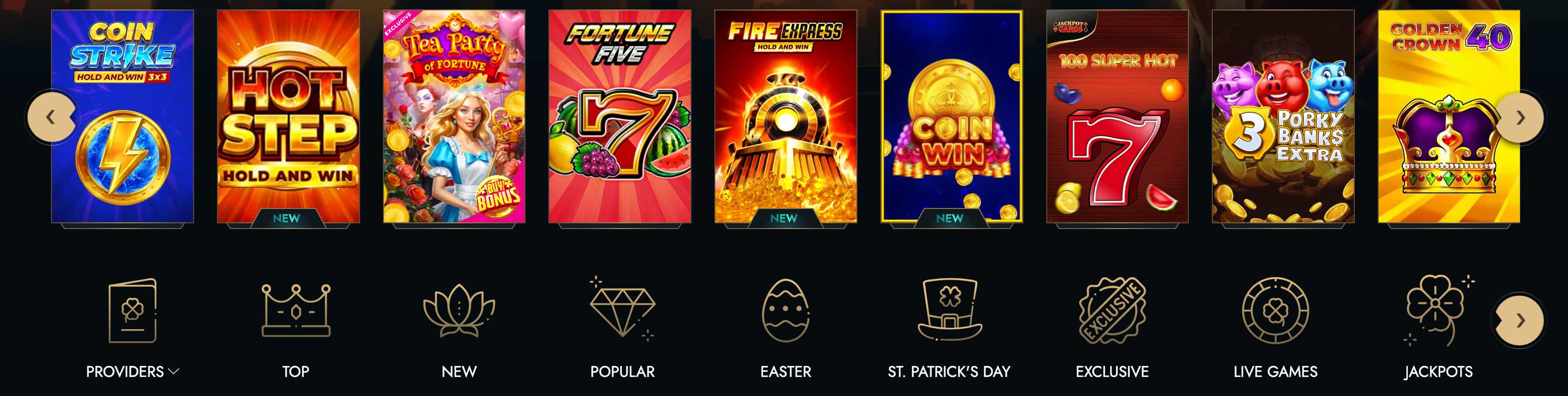Launch 3 Porky Banks Extra
Viewport: 1568px width, 396px height.
[x=1282, y=116]
